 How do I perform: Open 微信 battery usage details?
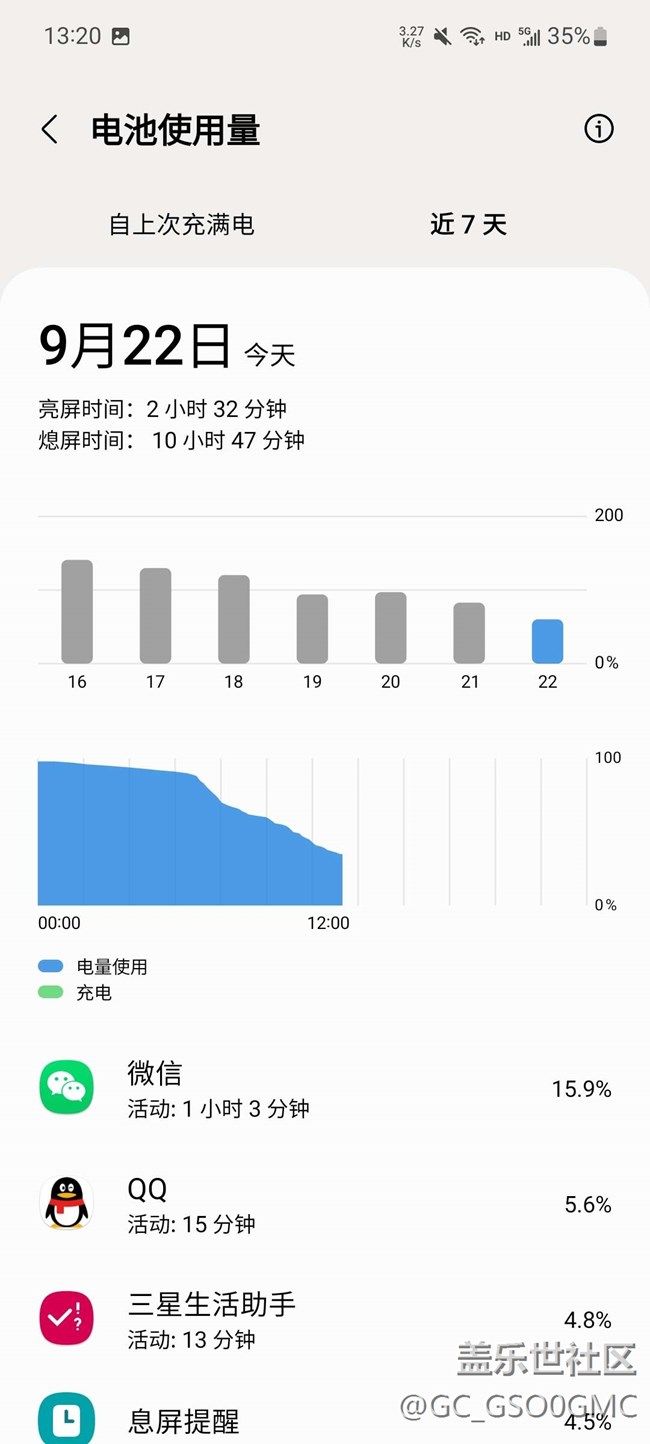click(x=325, y=1088)
